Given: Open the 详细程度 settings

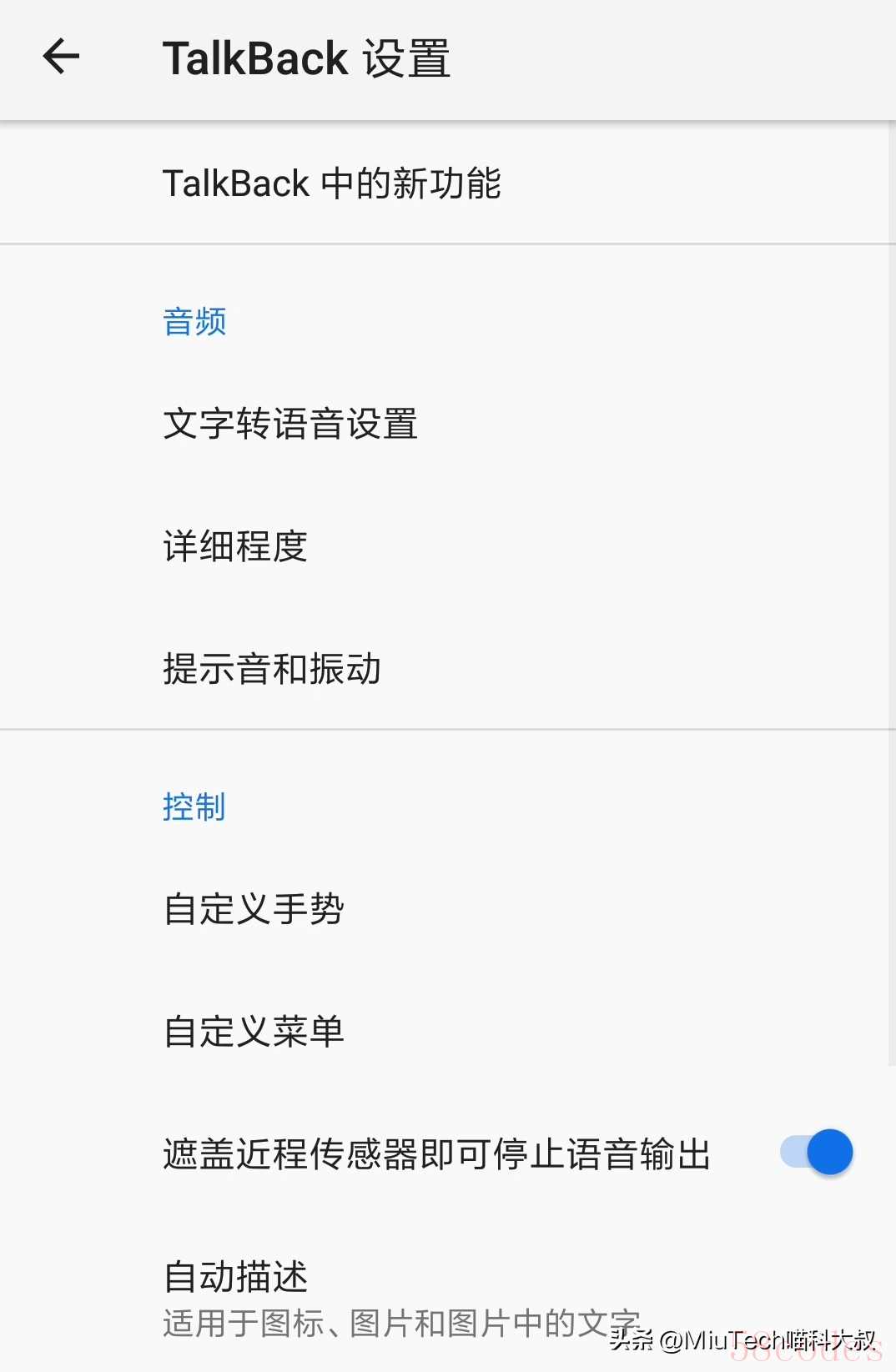Looking at the screenshot, I should (235, 546).
